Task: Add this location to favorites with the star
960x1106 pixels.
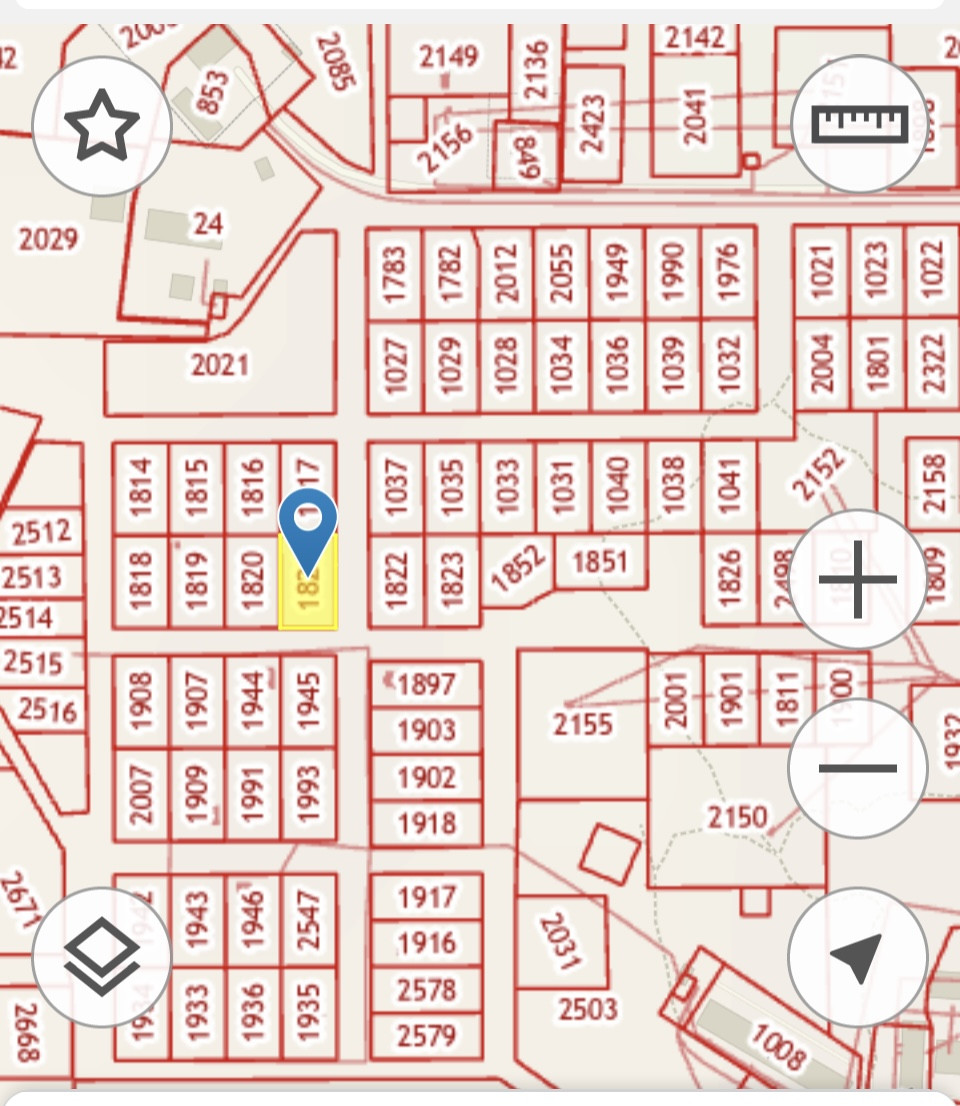Action: click(102, 126)
